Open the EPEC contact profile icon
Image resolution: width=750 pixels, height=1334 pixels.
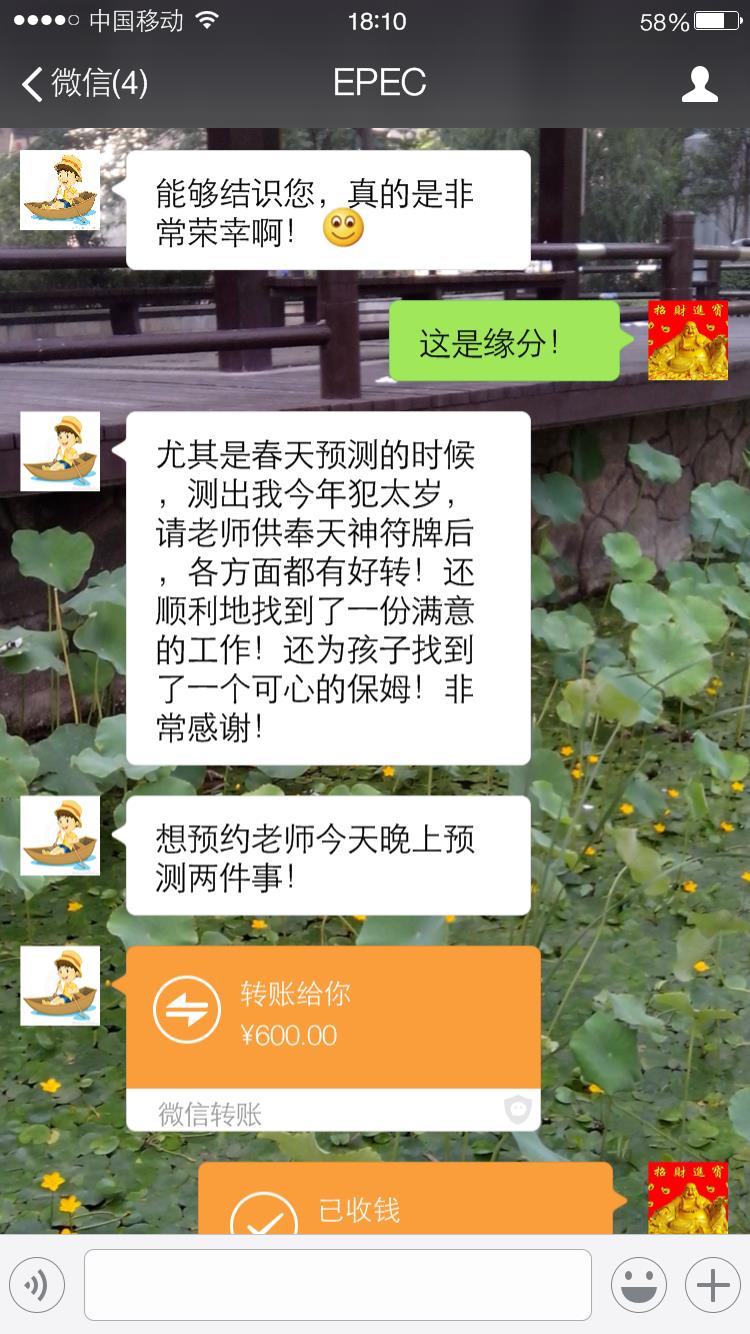point(699,84)
